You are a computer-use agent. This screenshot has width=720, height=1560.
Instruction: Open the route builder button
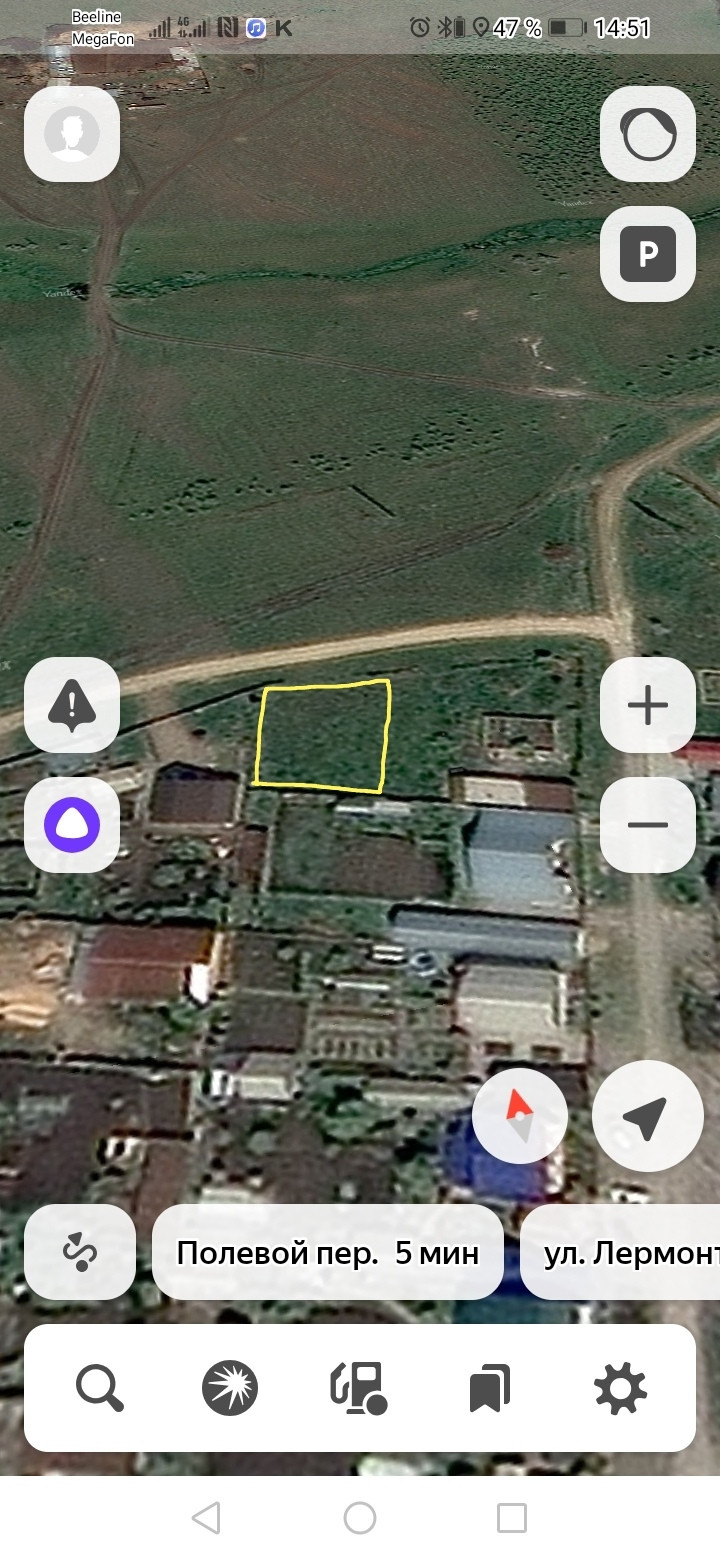[x=80, y=1252]
